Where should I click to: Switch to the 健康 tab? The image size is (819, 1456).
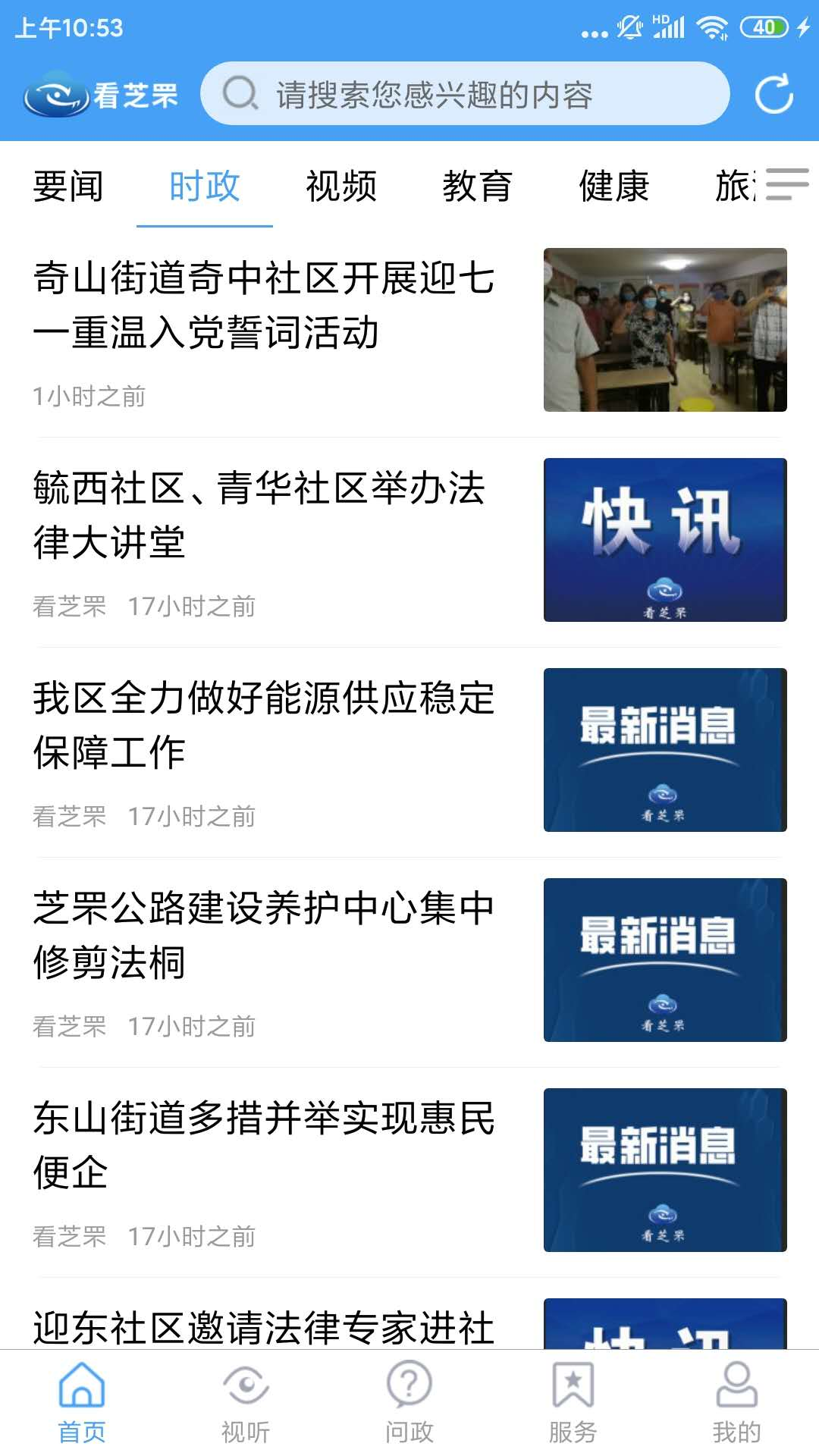click(614, 187)
